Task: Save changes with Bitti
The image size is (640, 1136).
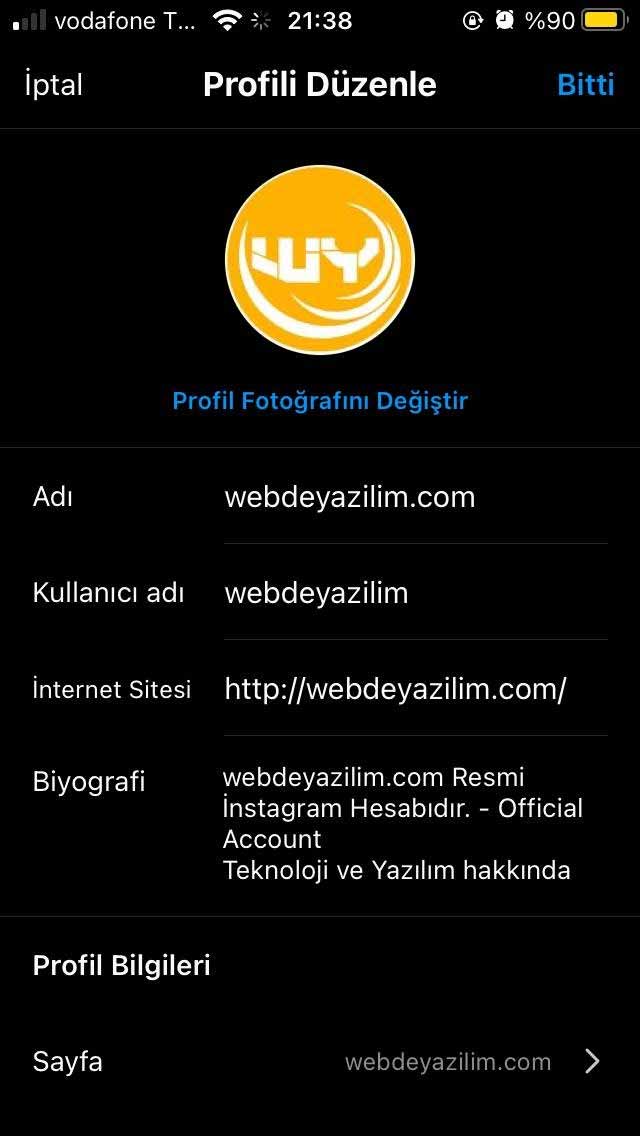Action: click(x=586, y=85)
